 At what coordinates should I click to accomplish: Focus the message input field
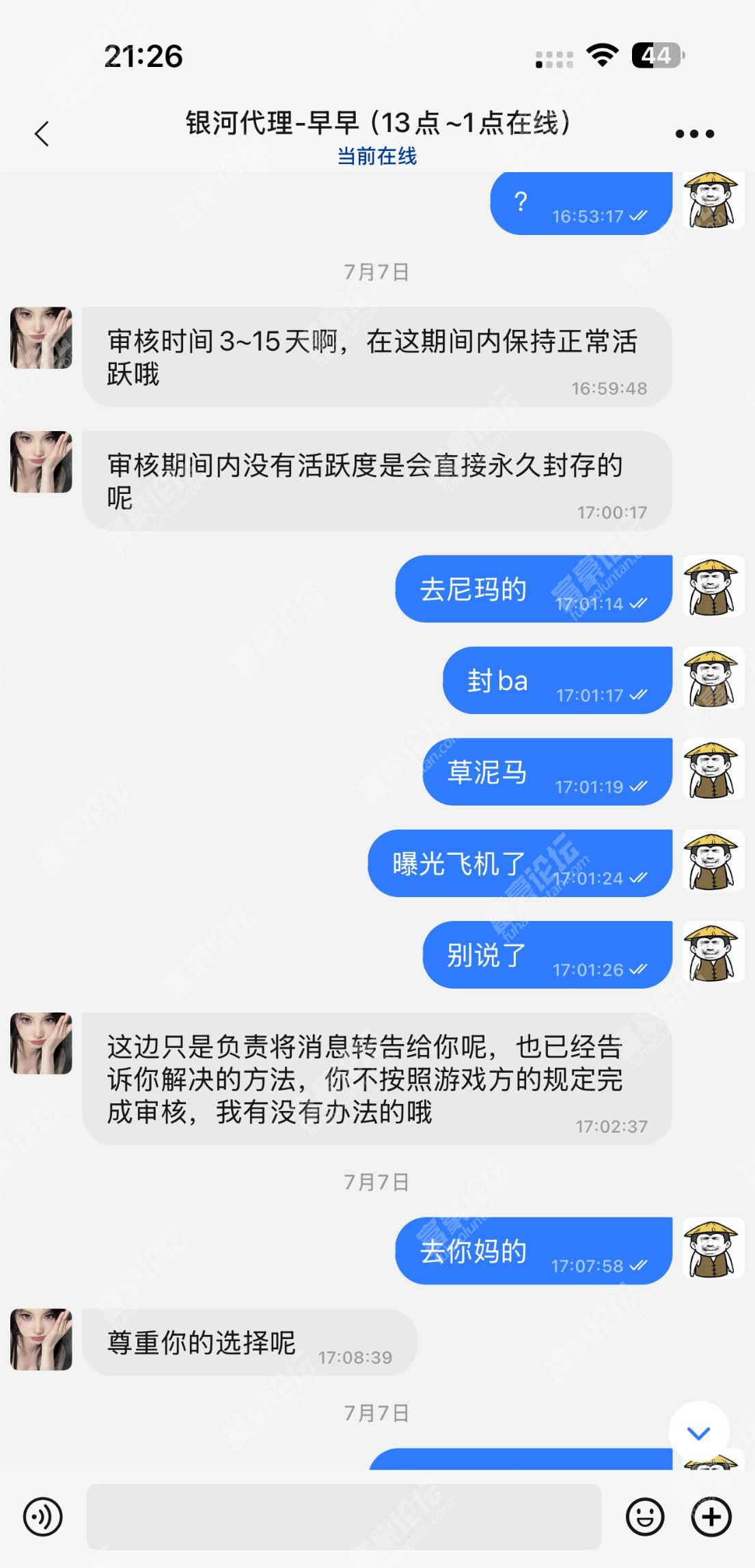click(343, 1517)
